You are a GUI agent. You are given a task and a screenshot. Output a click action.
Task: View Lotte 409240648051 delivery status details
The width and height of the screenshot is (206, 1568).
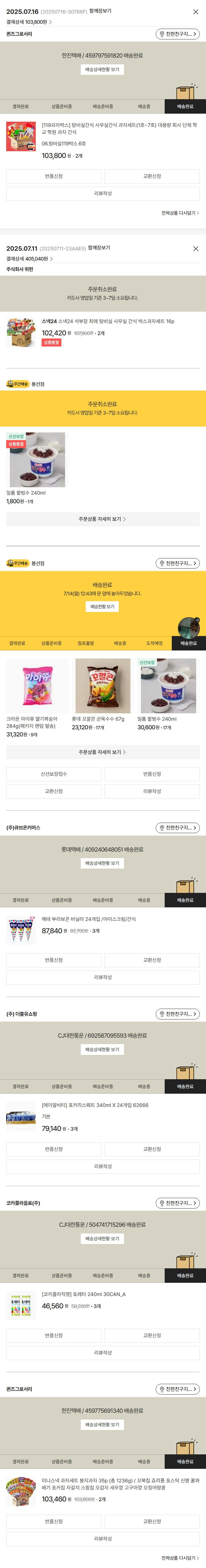(102, 863)
